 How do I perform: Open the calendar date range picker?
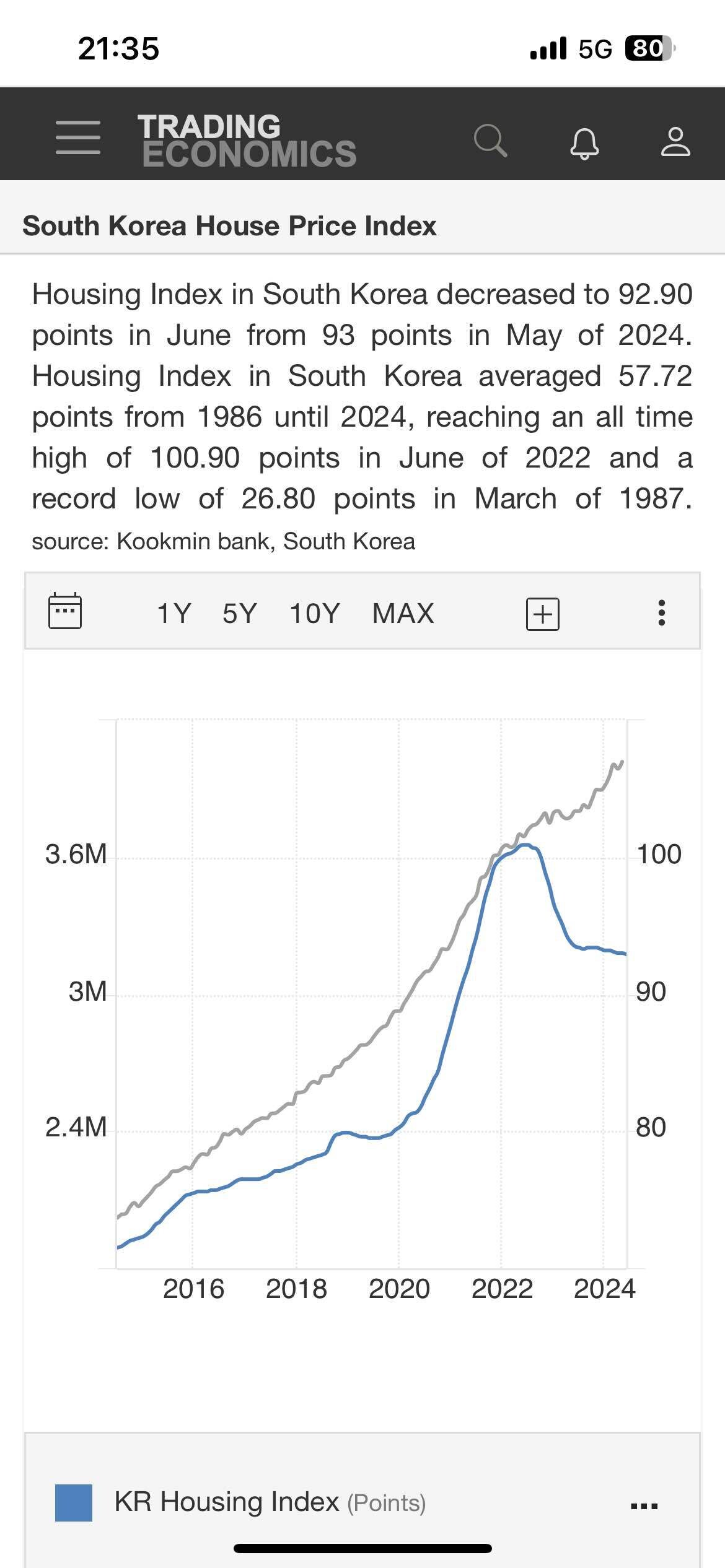tap(65, 611)
